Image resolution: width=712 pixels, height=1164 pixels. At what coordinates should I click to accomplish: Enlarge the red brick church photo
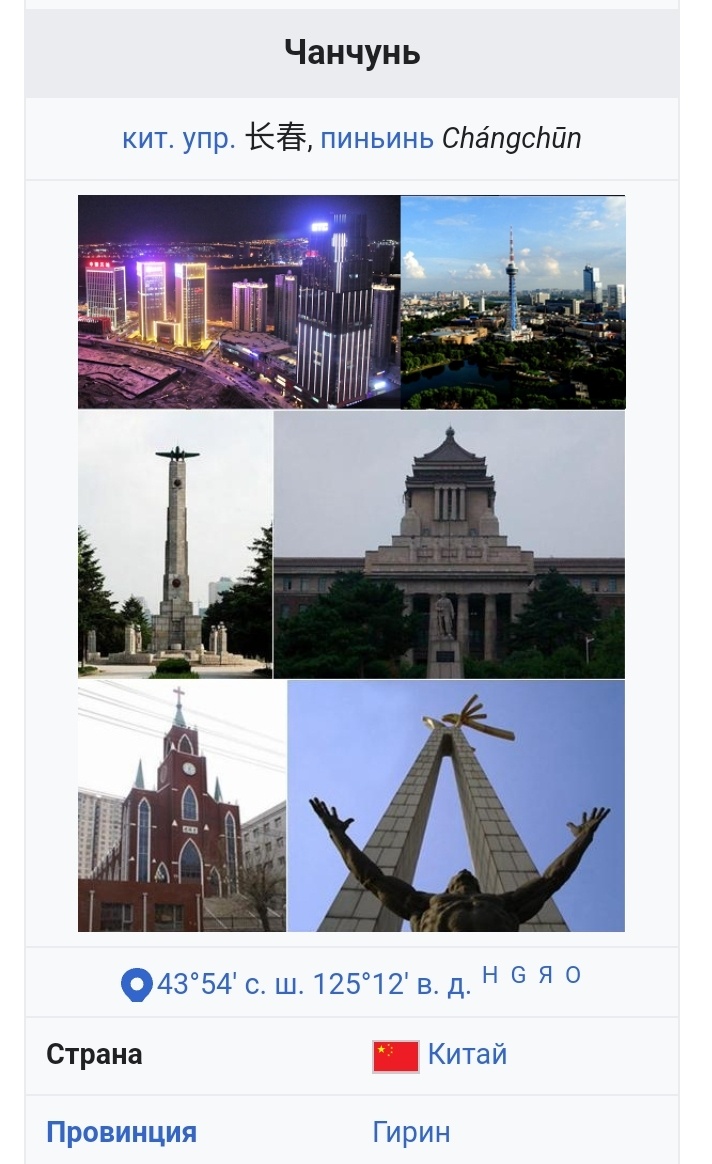[x=182, y=806]
